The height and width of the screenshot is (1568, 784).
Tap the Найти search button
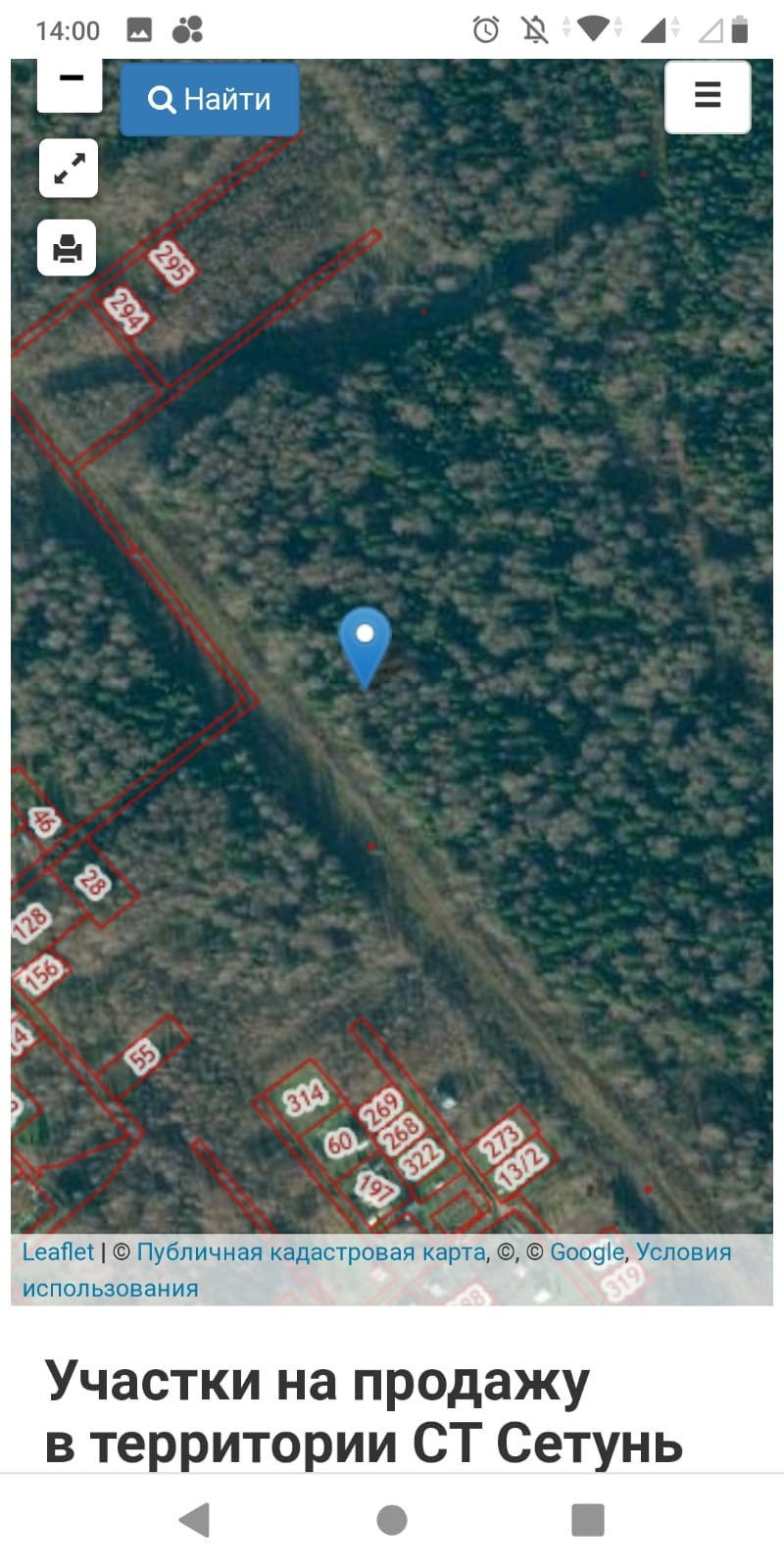[210, 99]
